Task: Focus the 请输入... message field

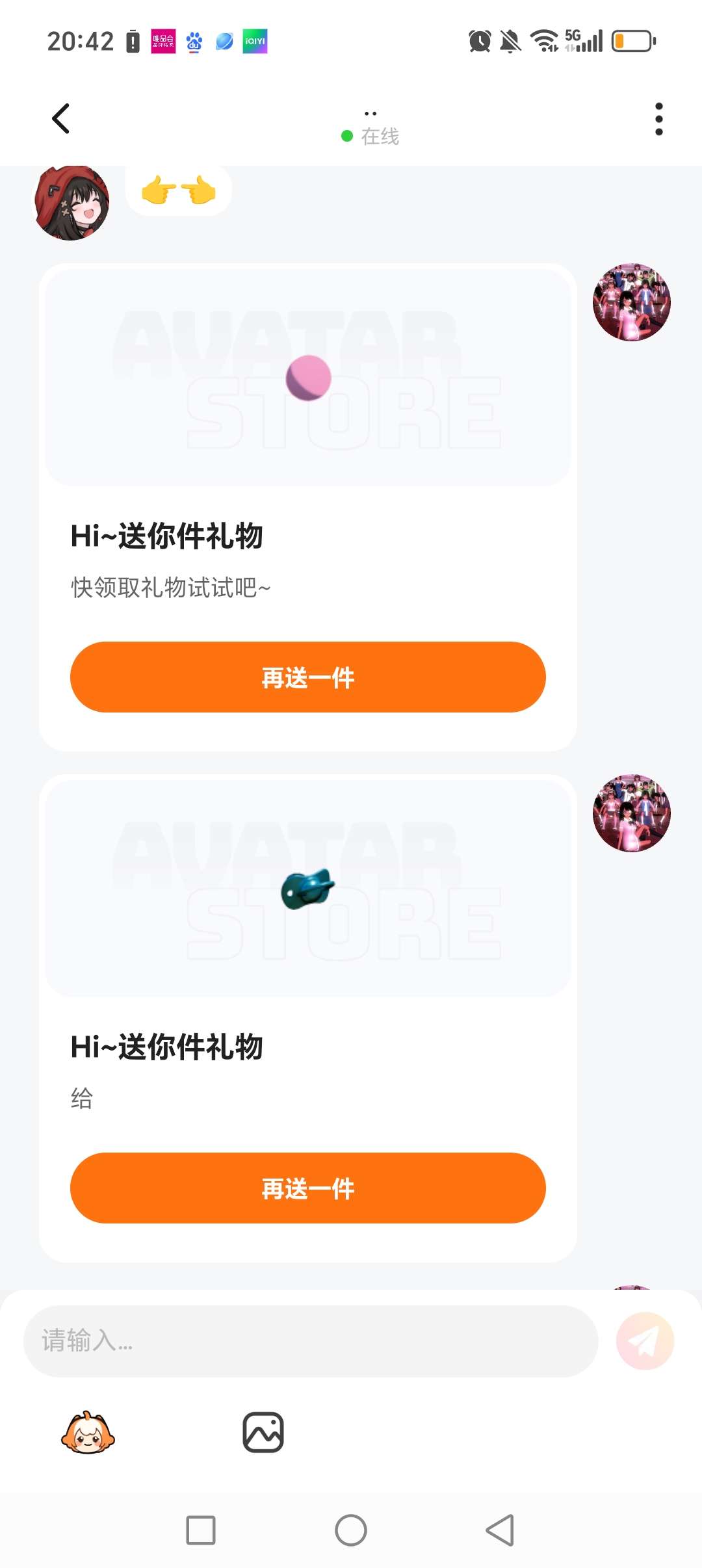Action: point(311,1340)
